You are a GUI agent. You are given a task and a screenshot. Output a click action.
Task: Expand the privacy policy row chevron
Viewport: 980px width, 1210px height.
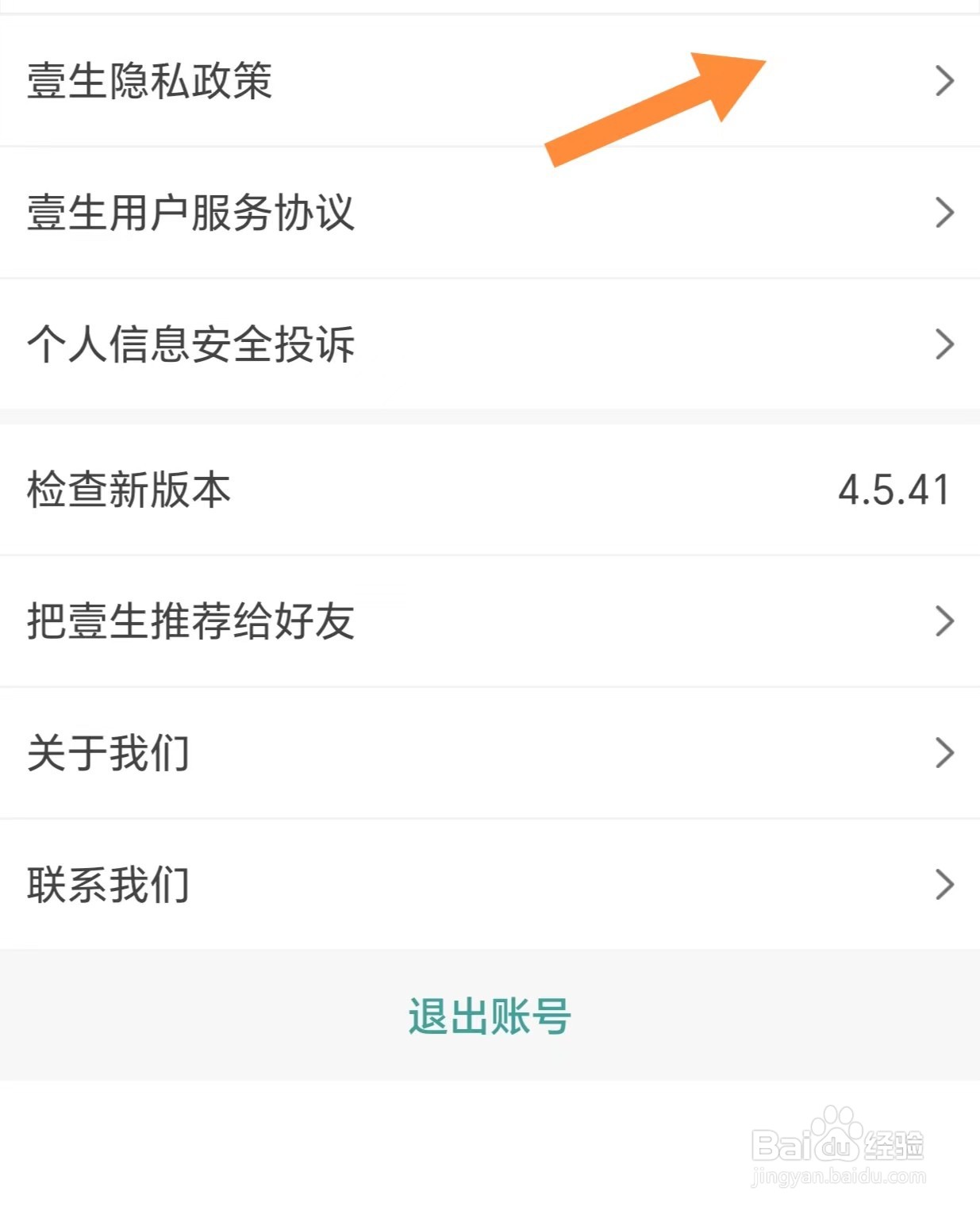pos(944,79)
